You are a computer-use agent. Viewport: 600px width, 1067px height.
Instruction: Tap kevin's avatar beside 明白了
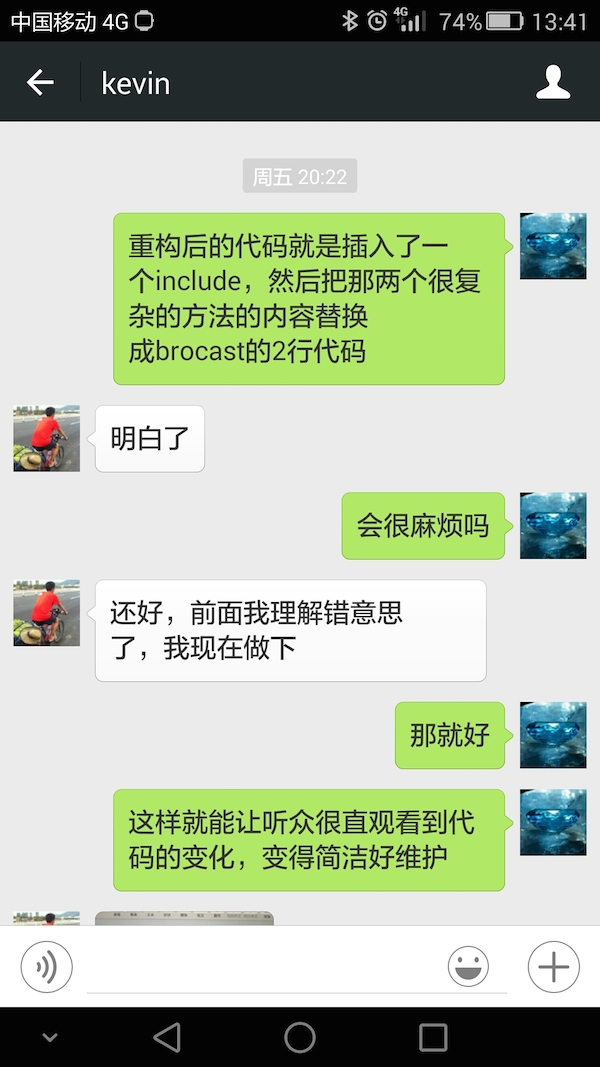(46, 438)
